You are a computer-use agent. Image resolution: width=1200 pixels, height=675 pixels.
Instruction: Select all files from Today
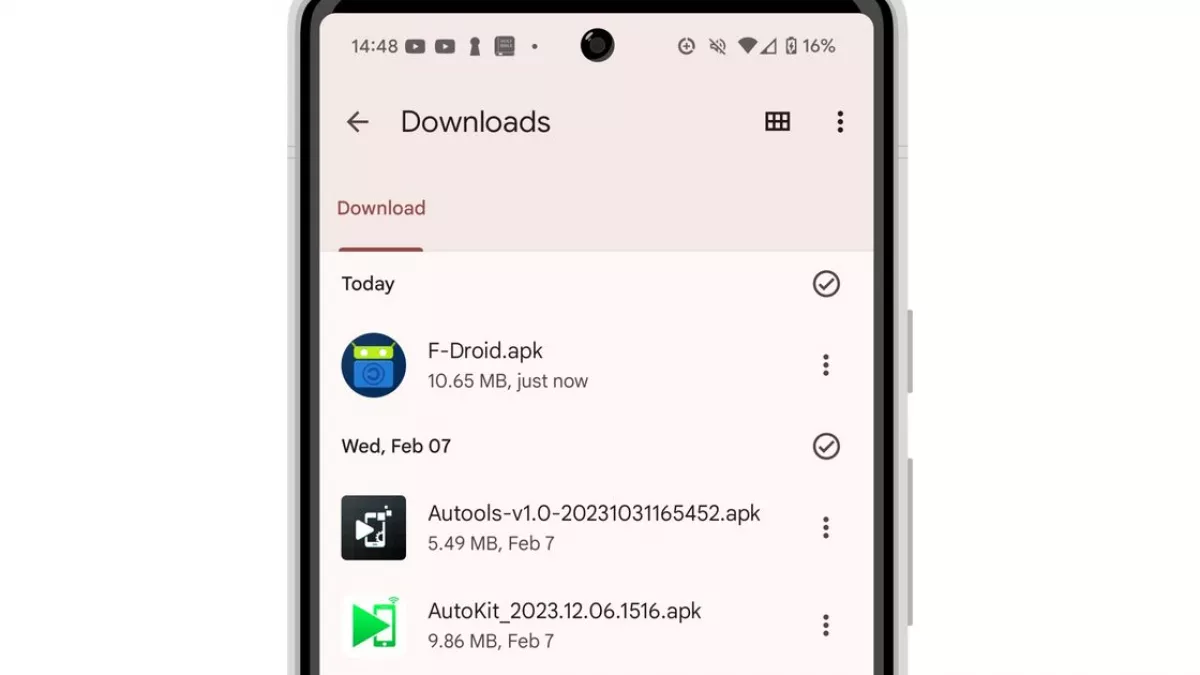point(826,284)
